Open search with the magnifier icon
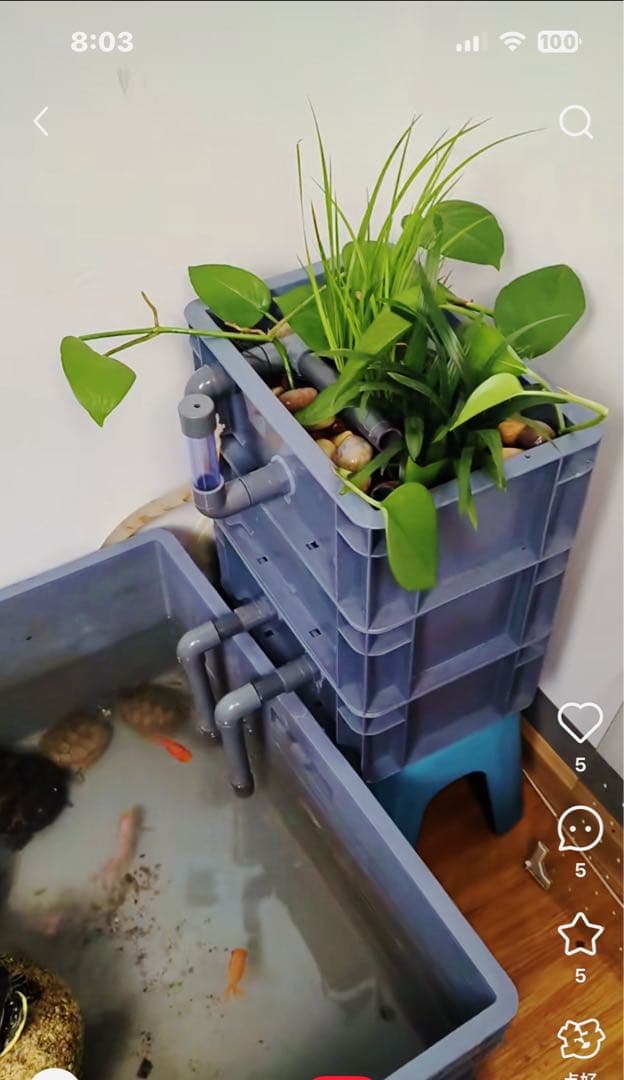 (576, 122)
